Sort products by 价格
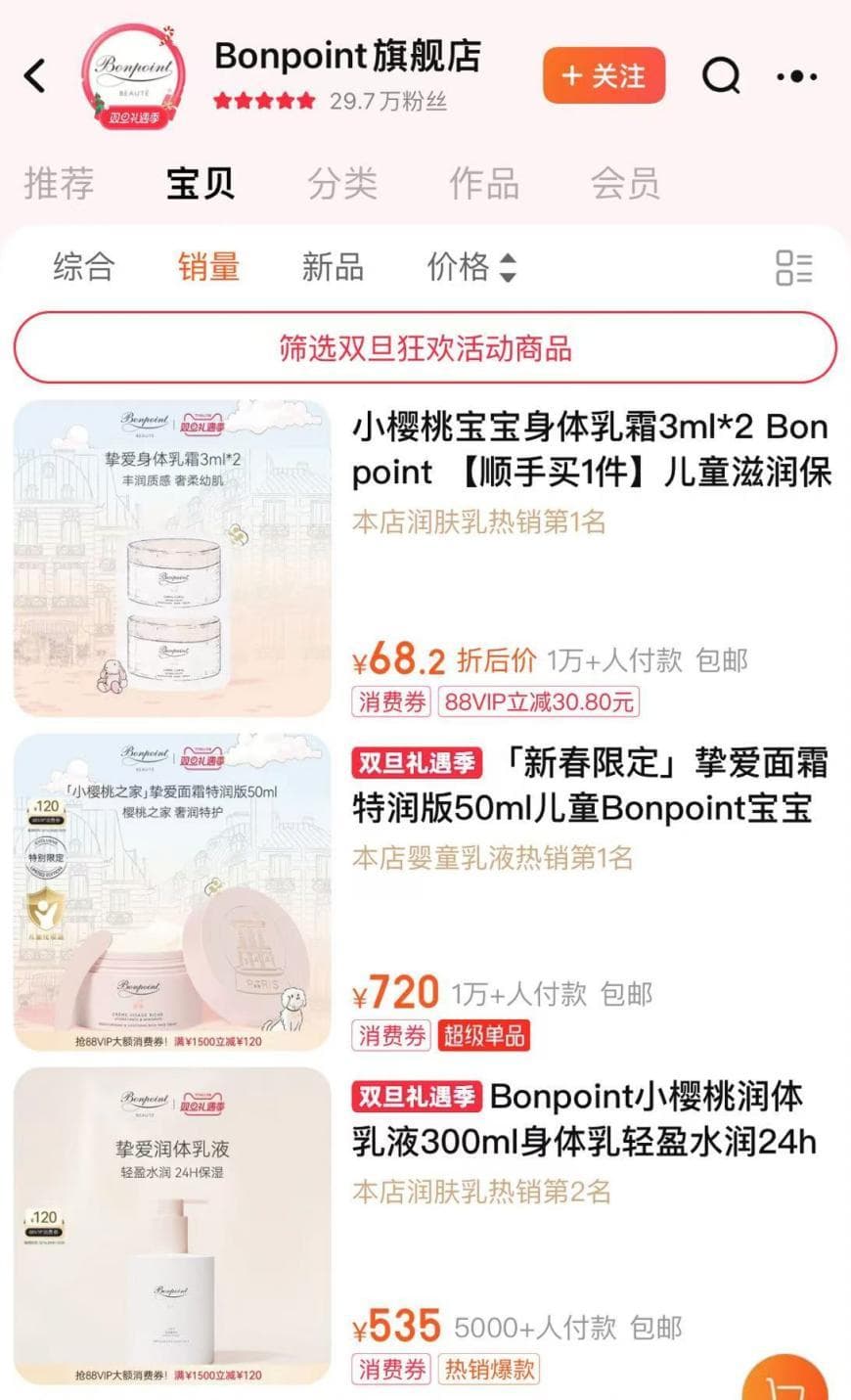Screen dimensions: 851x1400 tap(470, 266)
